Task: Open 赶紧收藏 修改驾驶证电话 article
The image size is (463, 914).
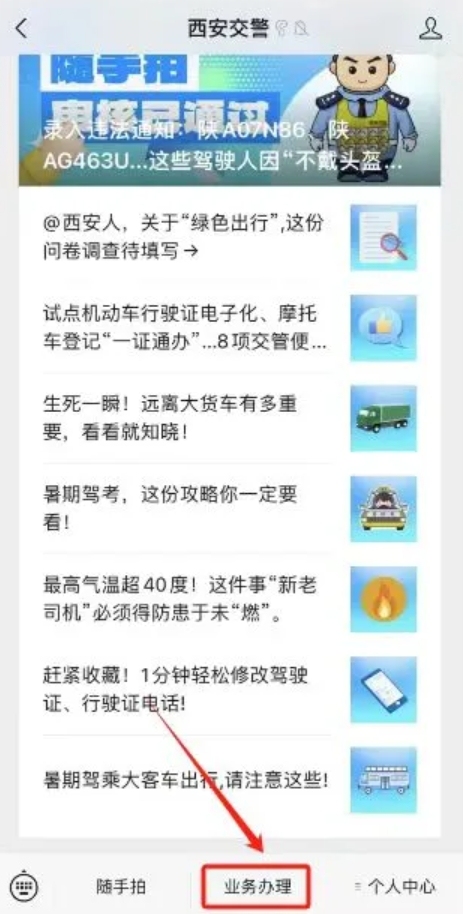Action: (230, 690)
